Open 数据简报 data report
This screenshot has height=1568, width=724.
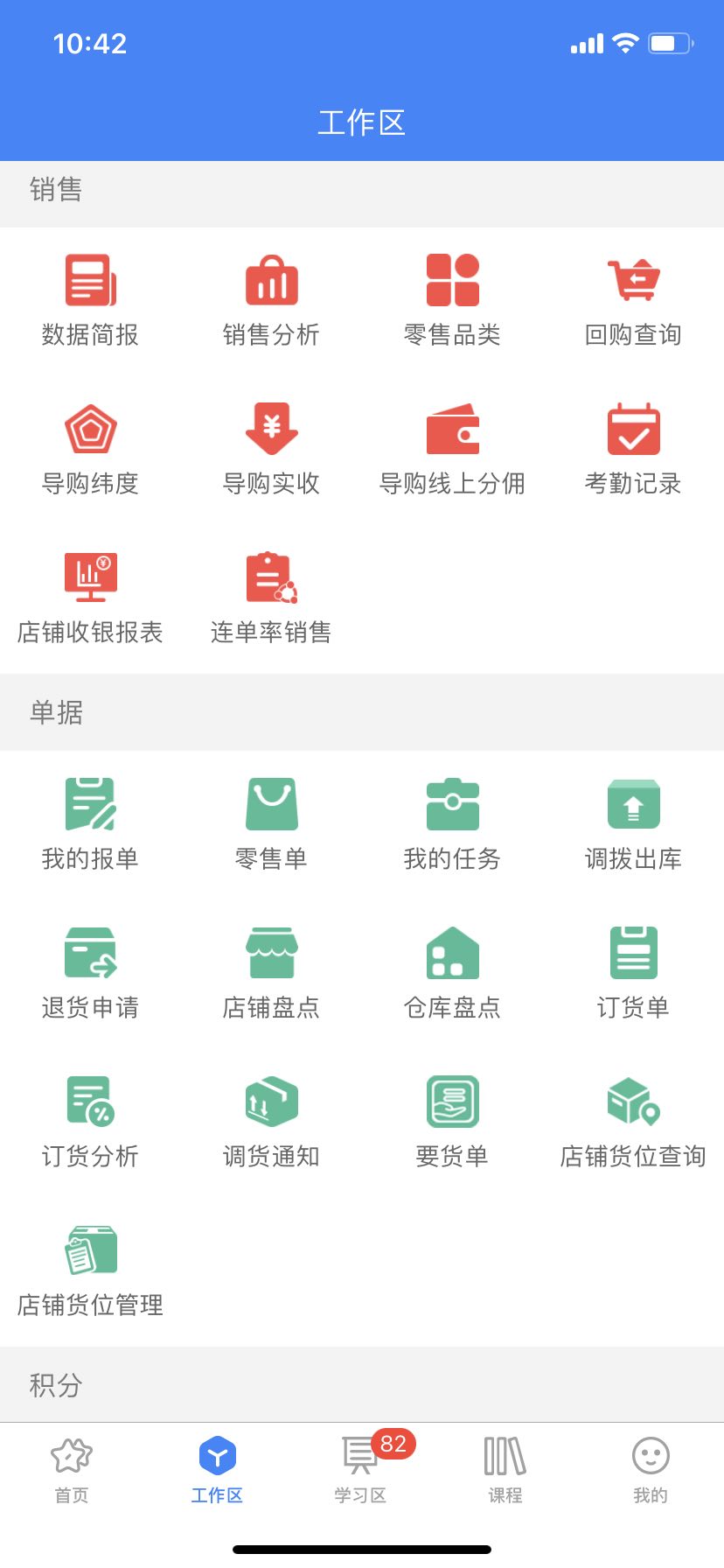(90, 298)
